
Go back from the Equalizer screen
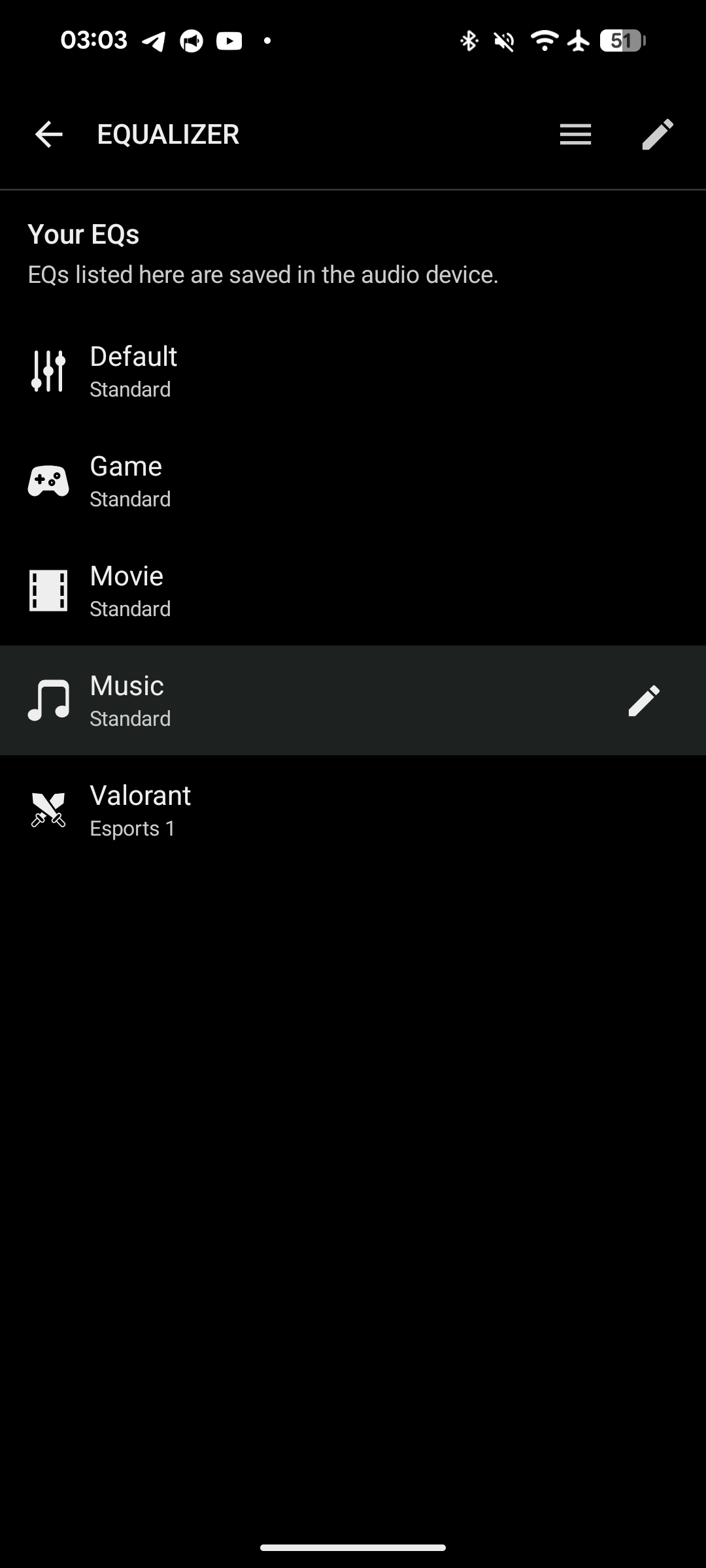[x=48, y=135]
